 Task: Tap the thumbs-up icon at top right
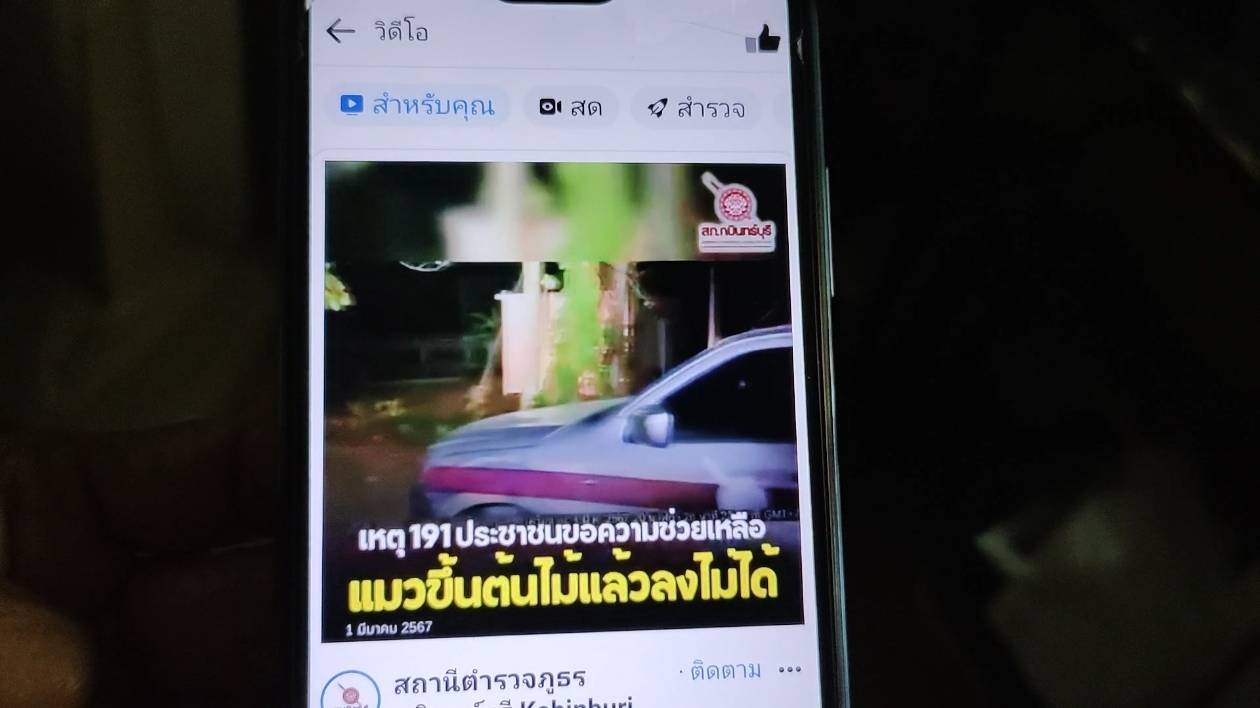[x=764, y=40]
